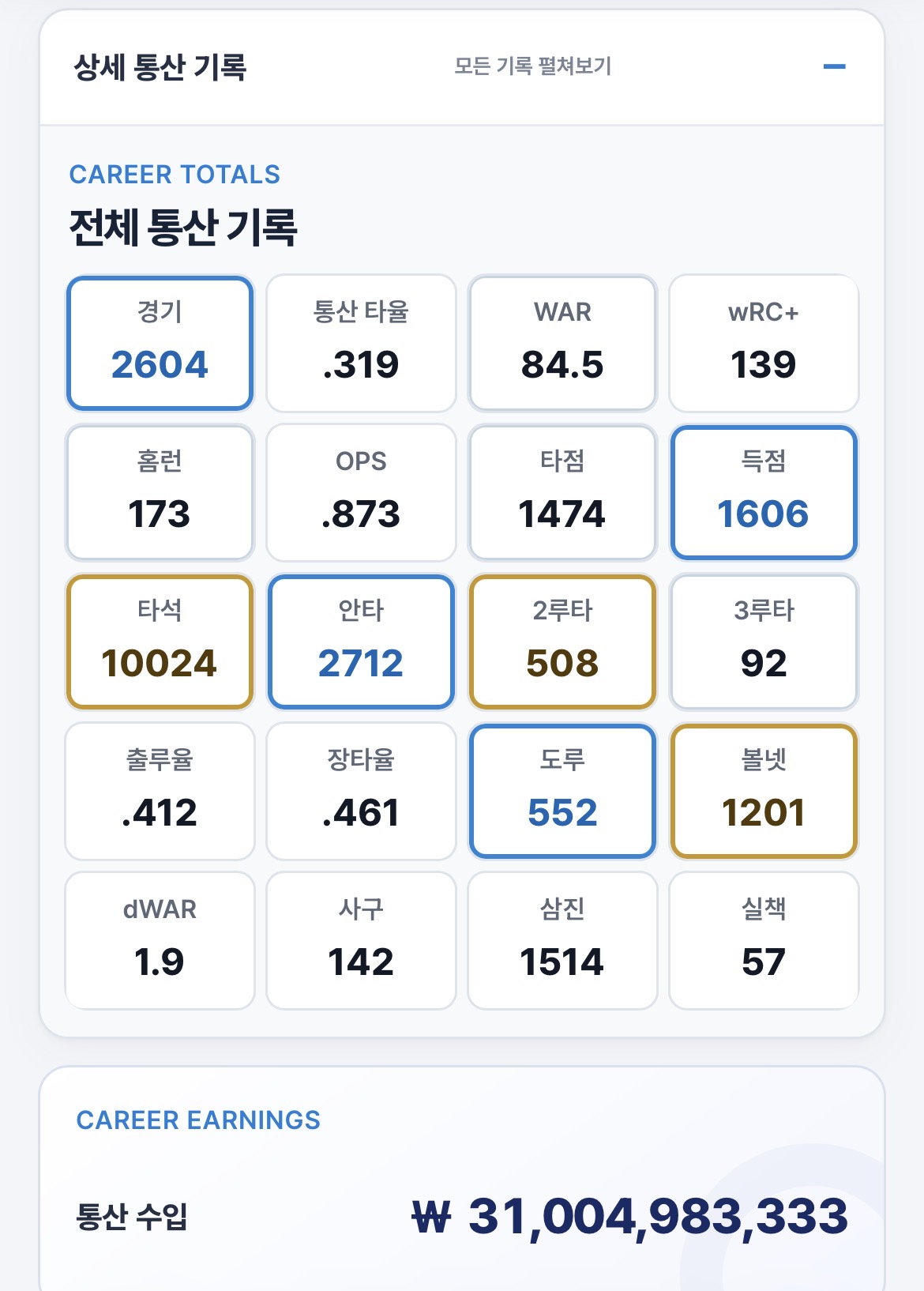Tap the 삼진 1514 card
The width and height of the screenshot is (924, 1291).
coord(562,940)
